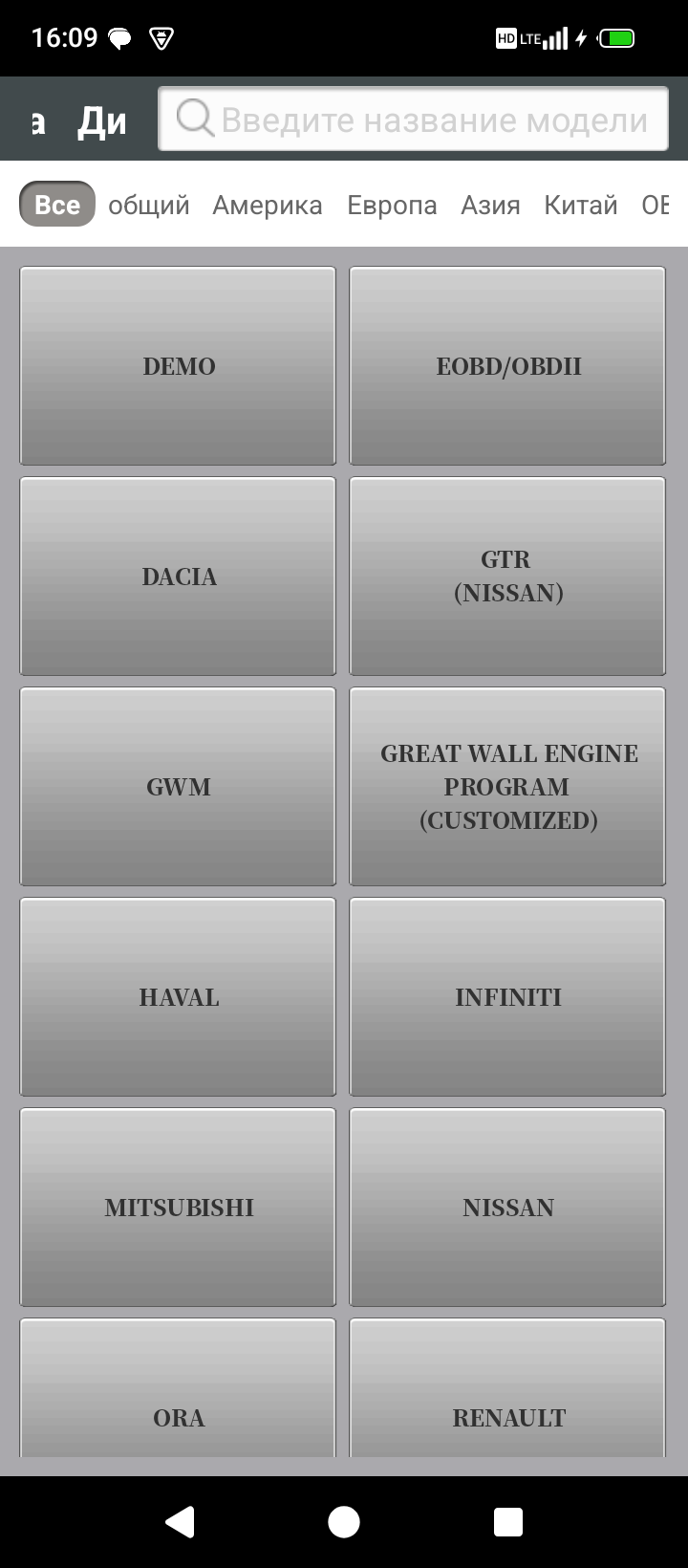
Task: Select the DACIA brand
Action: click(179, 577)
